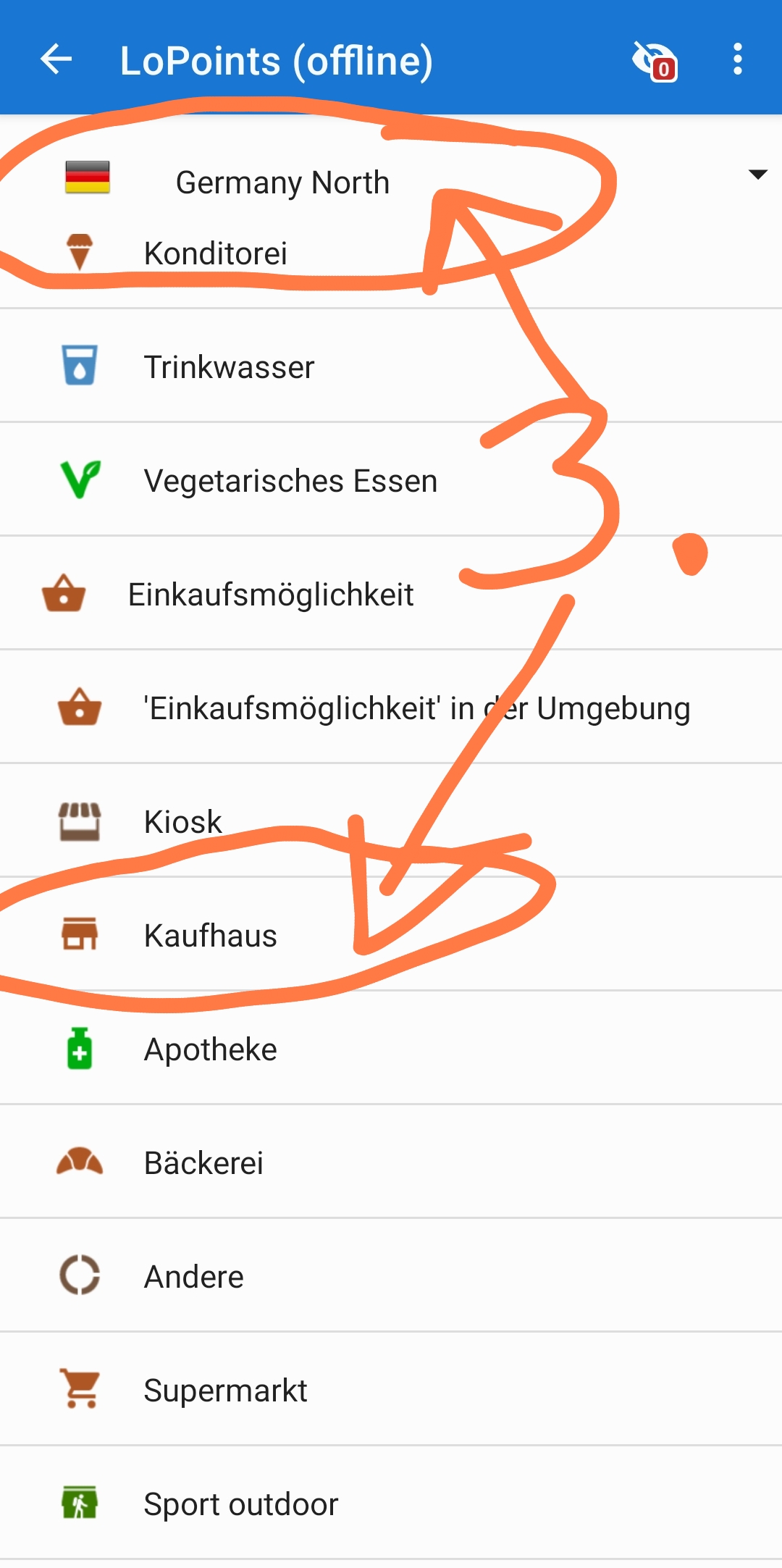Open the Einkaufsmöglichkeit category
The height and width of the screenshot is (1568, 782).
pyautogui.click(x=271, y=595)
